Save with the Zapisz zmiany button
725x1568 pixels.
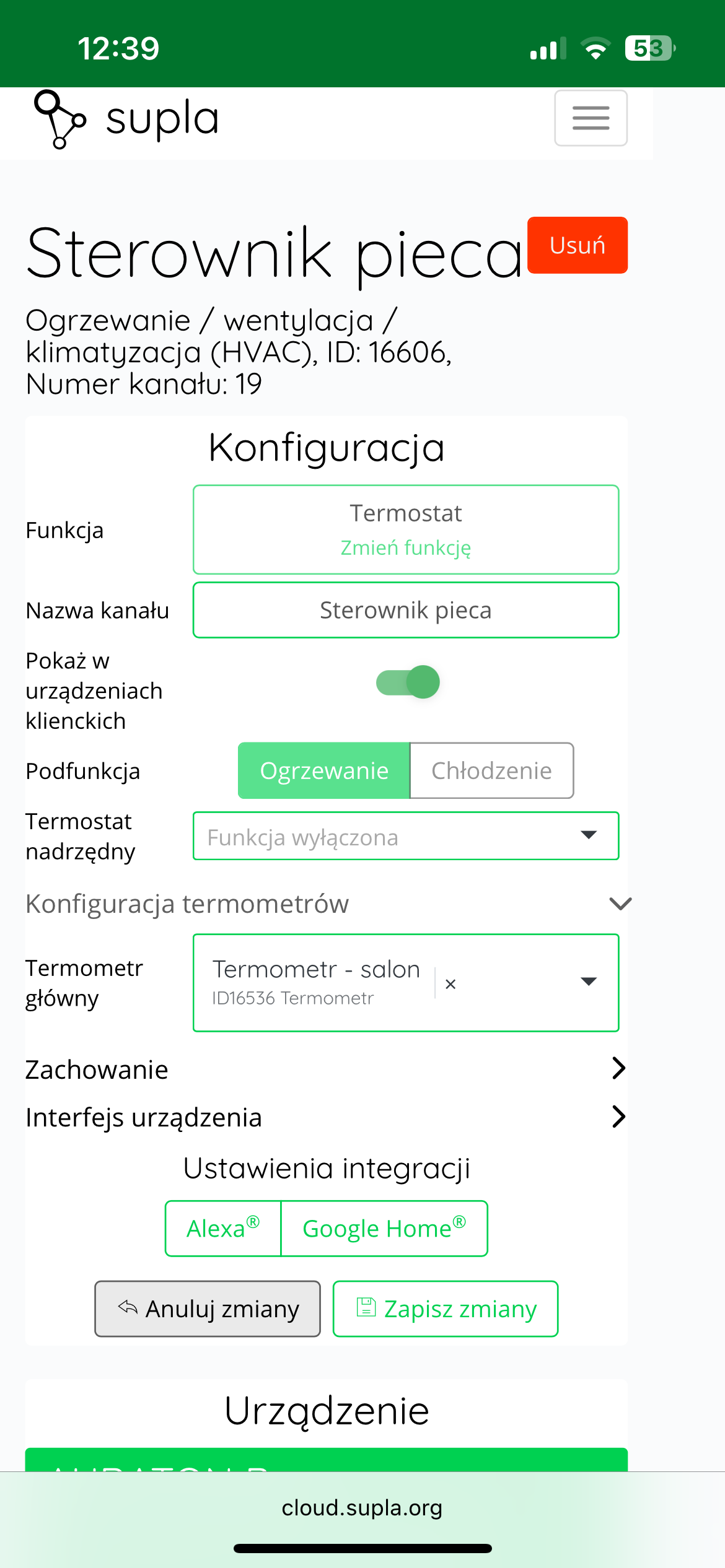(446, 1309)
